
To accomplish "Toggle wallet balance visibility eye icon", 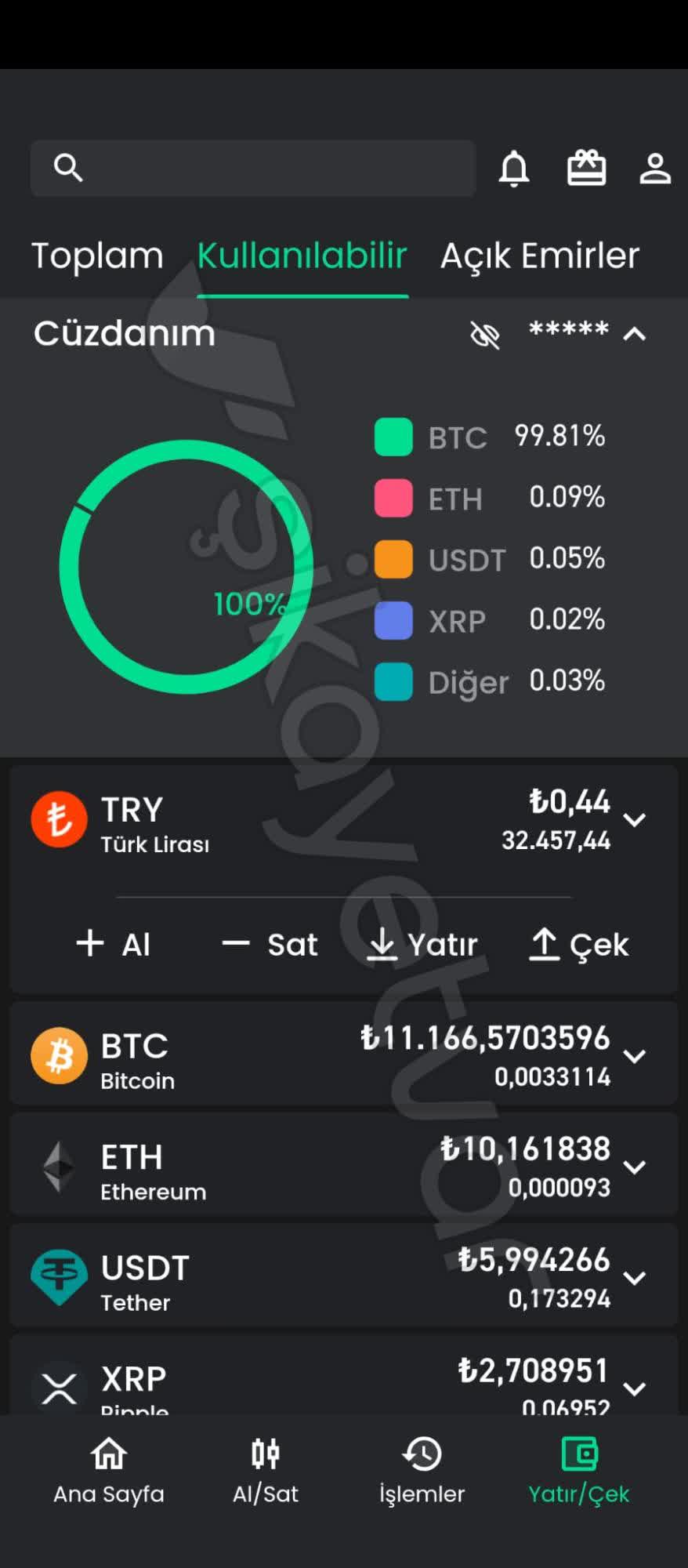I will pyautogui.click(x=485, y=335).
